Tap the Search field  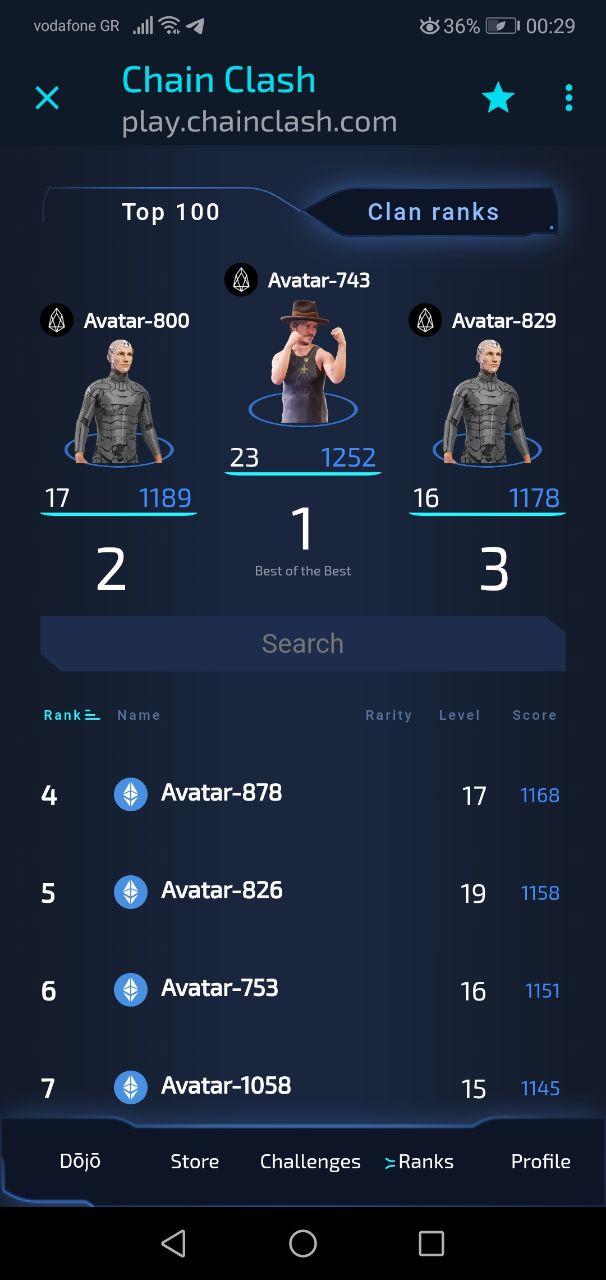[302, 643]
